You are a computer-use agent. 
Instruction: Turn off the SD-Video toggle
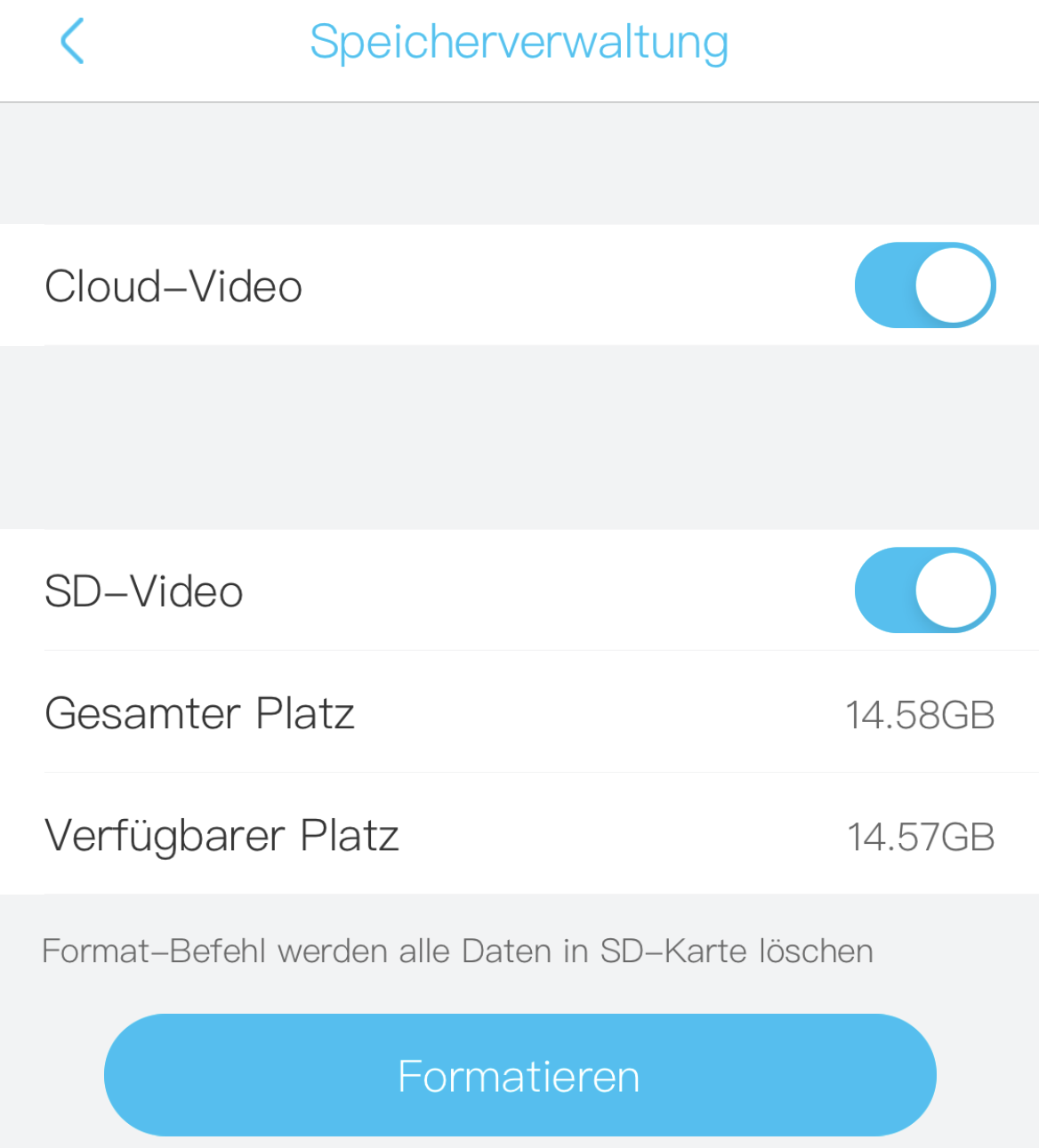(924, 590)
